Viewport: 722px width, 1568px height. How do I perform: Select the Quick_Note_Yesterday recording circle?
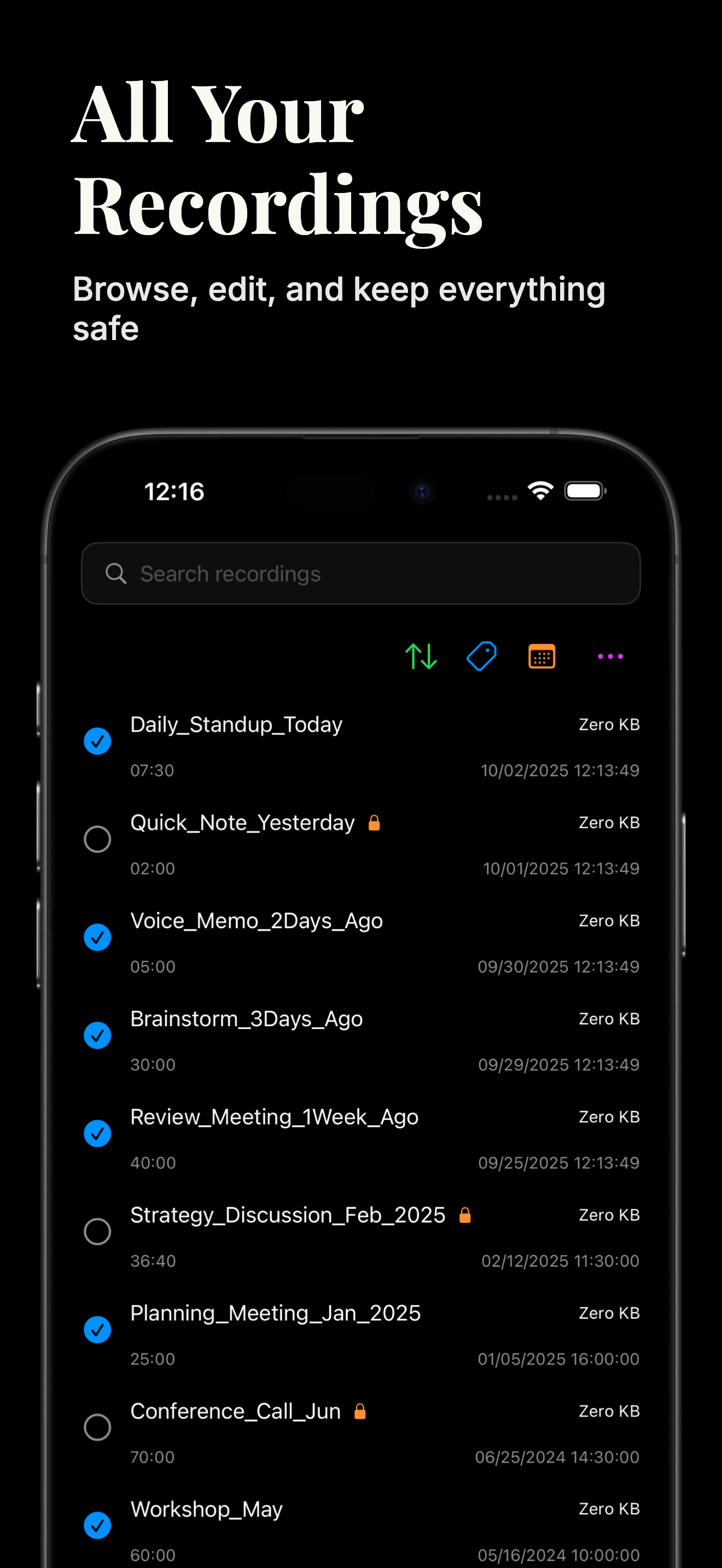(x=97, y=839)
